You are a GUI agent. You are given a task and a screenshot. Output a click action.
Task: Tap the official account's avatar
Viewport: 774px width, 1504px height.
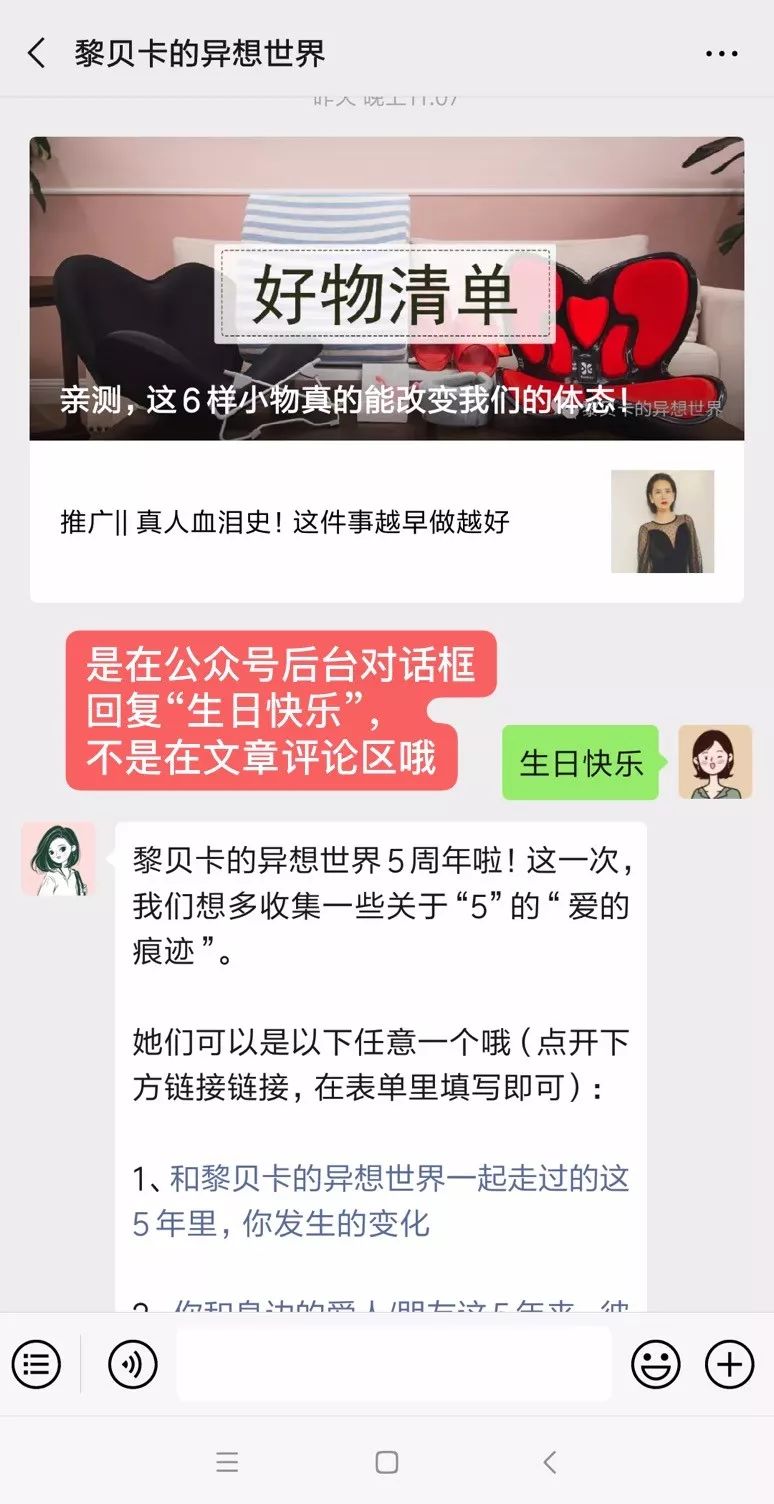coord(58,859)
